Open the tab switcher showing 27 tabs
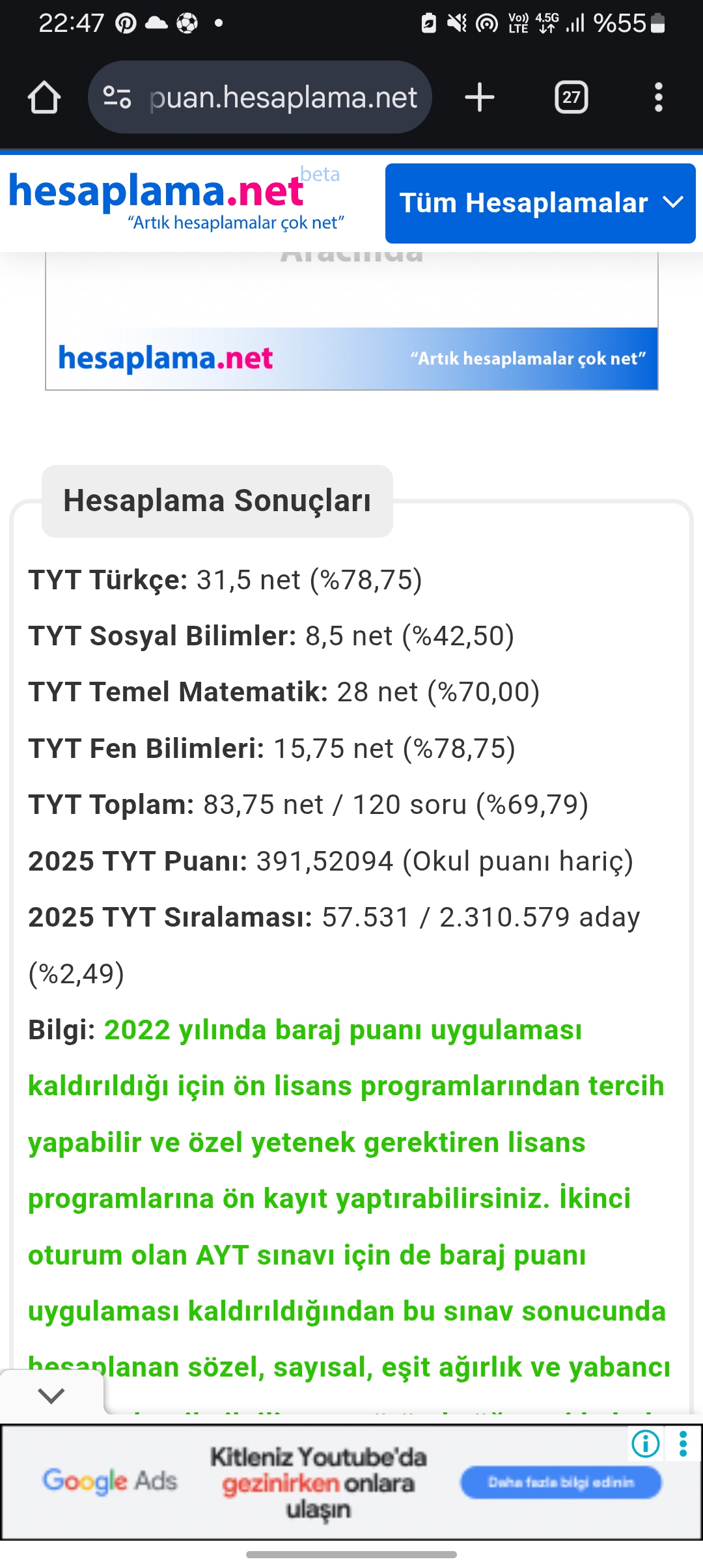 pyautogui.click(x=571, y=98)
